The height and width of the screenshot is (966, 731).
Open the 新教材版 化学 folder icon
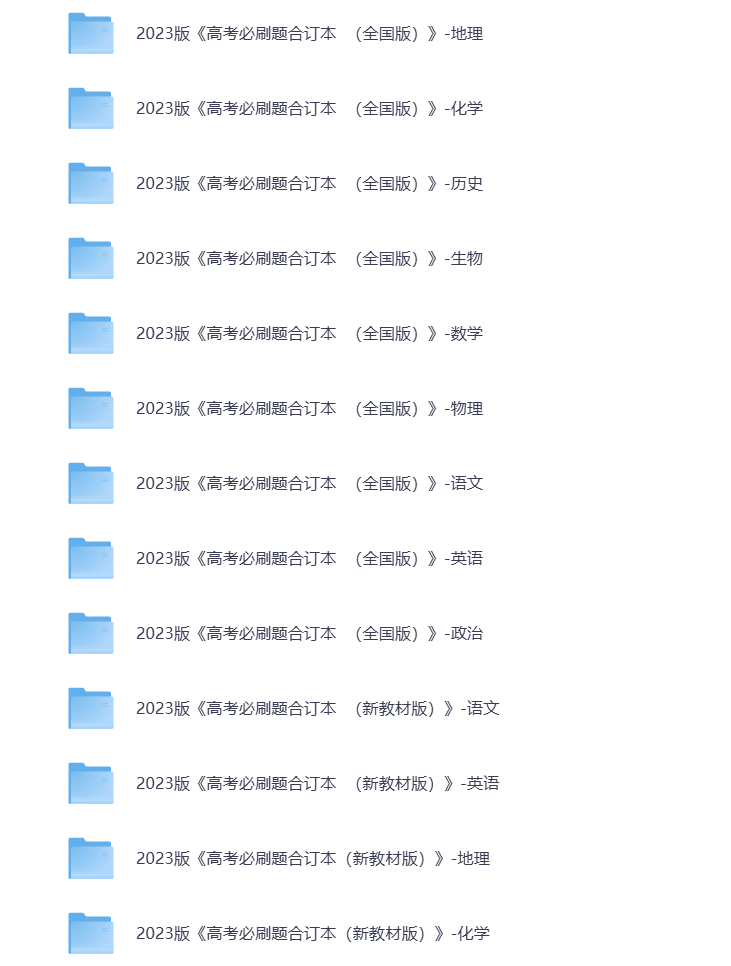[90, 934]
